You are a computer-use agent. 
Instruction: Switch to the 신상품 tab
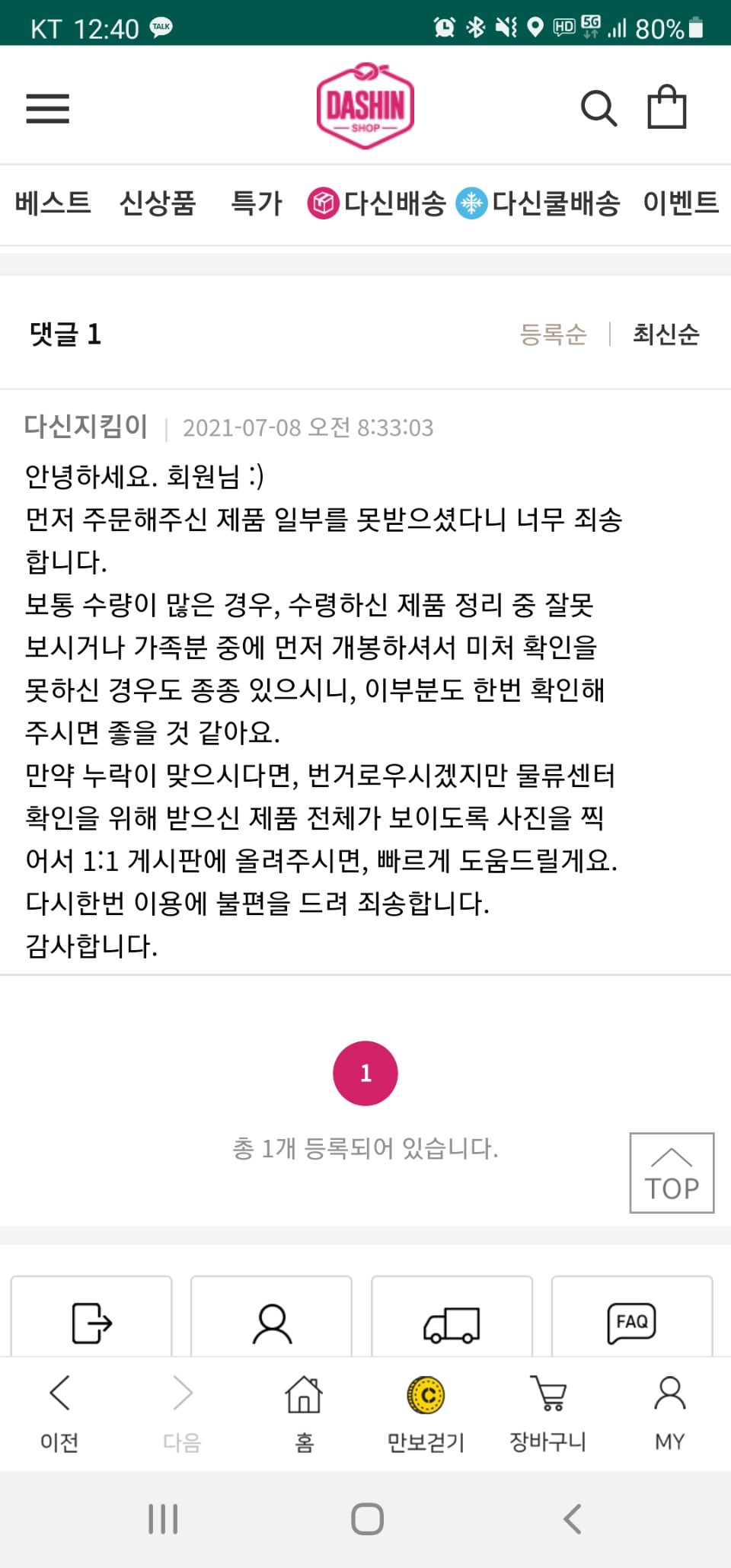click(158, 203)
